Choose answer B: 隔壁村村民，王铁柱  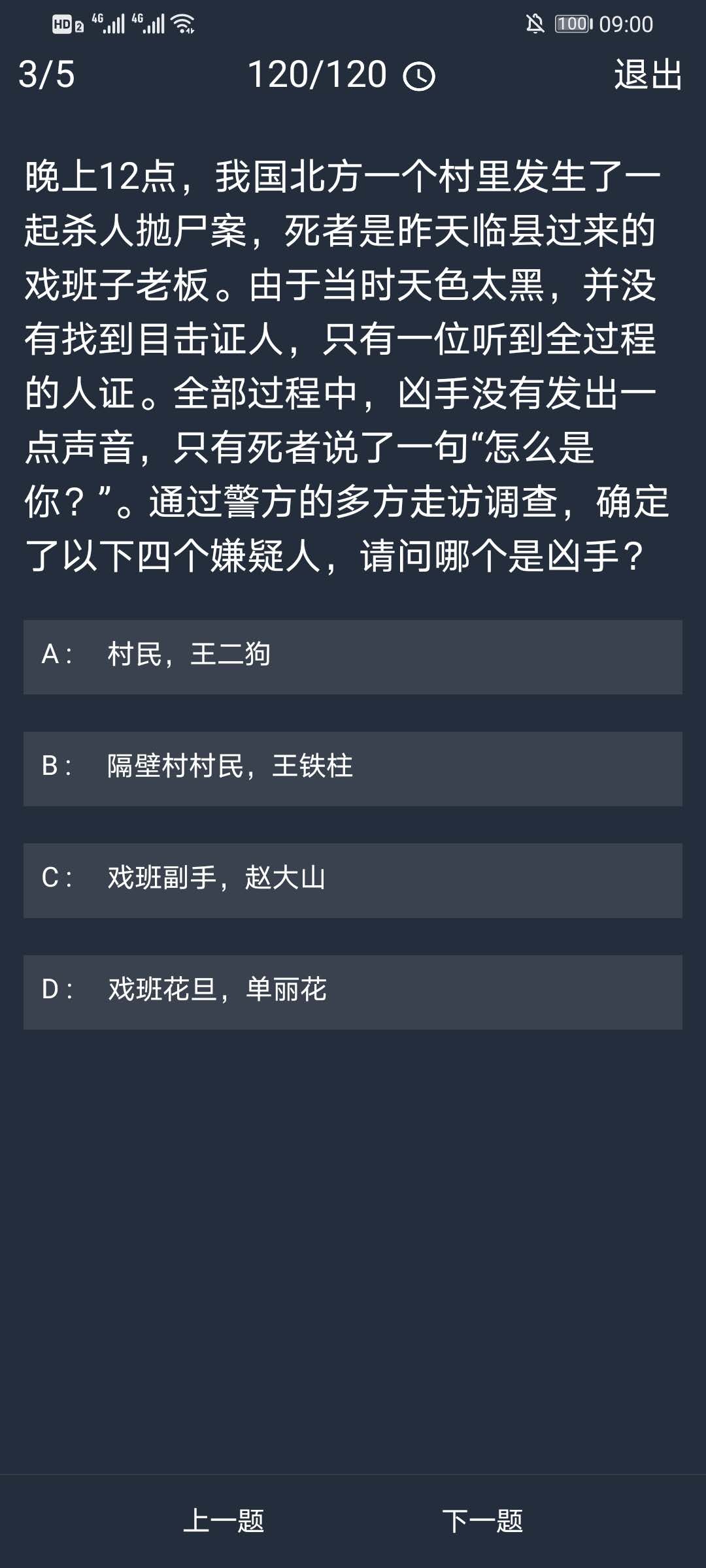click(x=353, y=768)
